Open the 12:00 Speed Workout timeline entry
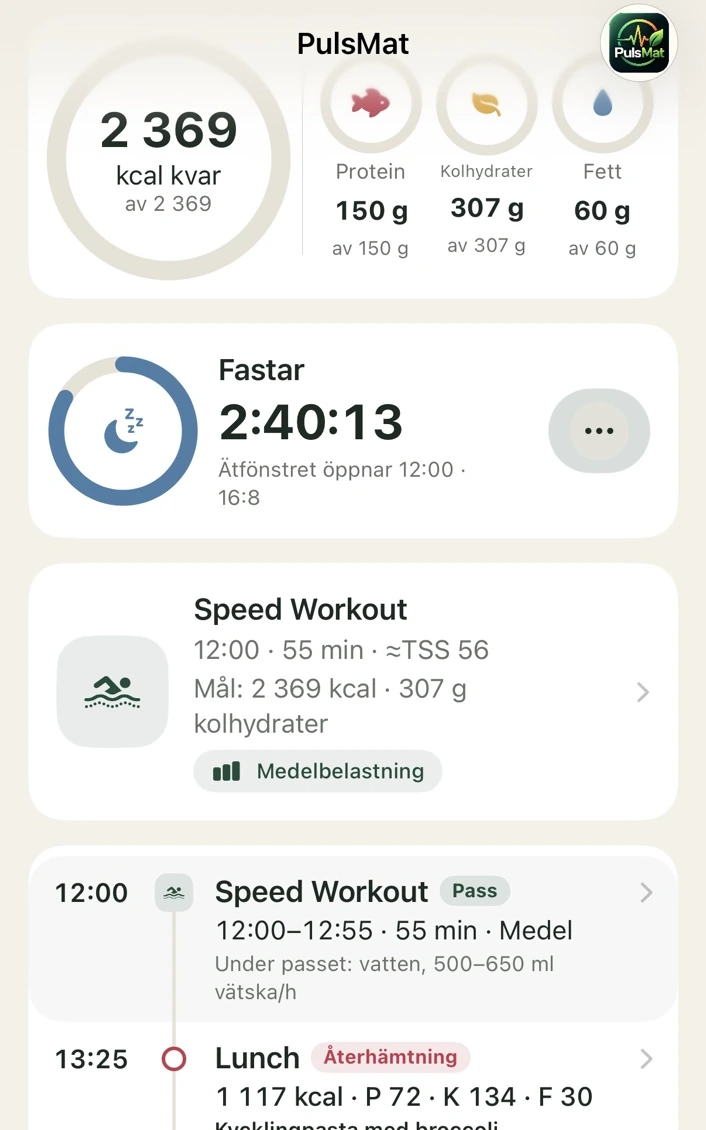The width and height of the screenshot is (706, 1130). pos(353,938)
